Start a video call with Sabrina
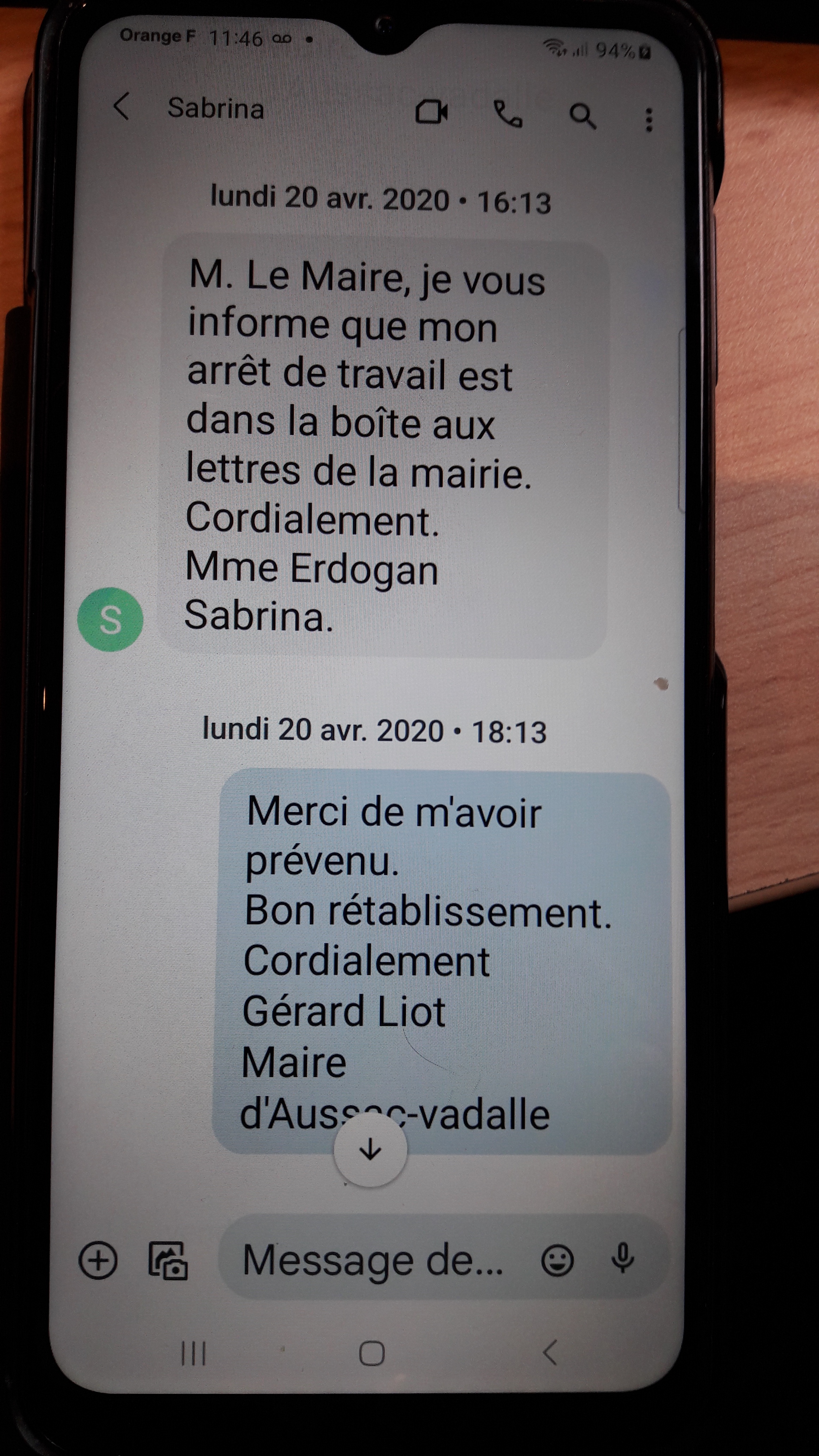Image resolution: width=819 pixels, height=1456 pixels. pyautogui.click(x=431, y=112)
